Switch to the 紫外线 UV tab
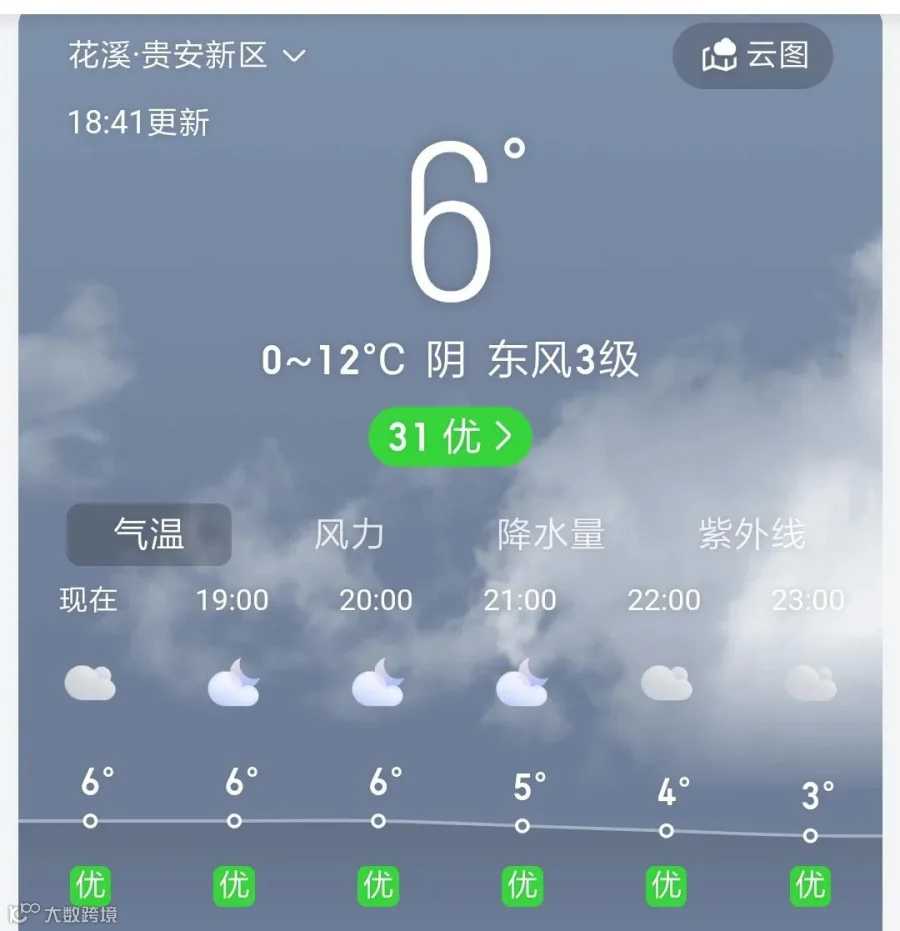The width and height of the screenshot is (900, 931). (x=752, y=534)
